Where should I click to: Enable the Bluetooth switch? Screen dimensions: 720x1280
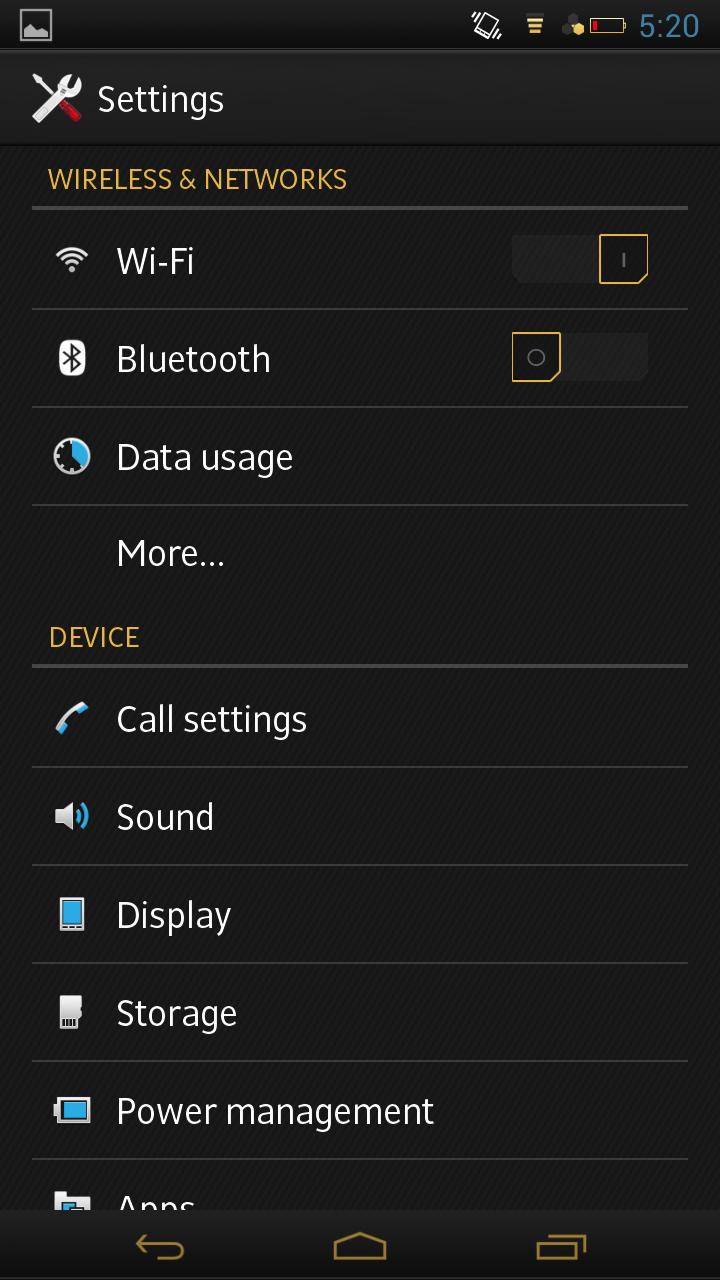click(x=580, y=357)
